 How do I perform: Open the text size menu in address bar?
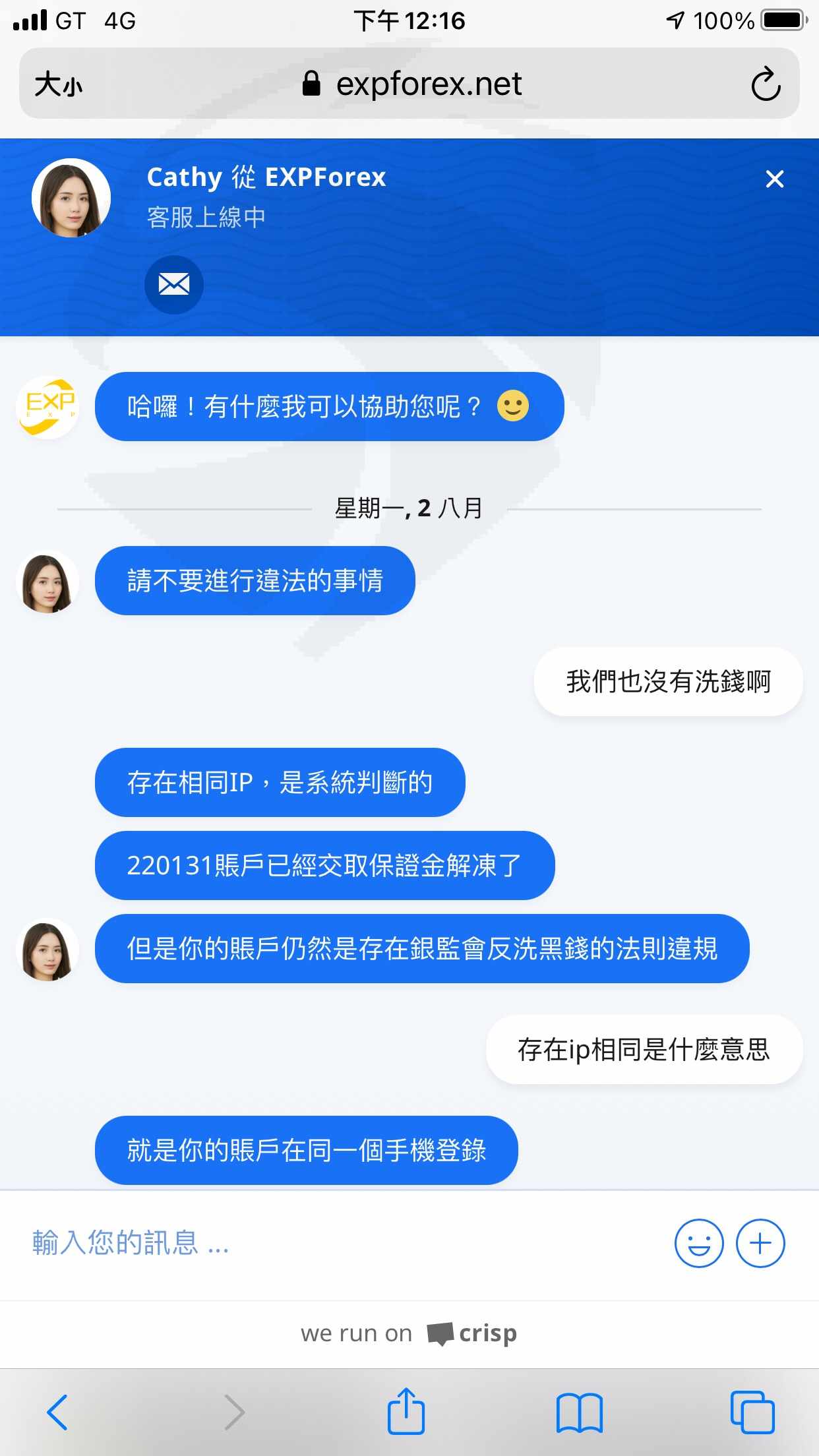point(58,84)
